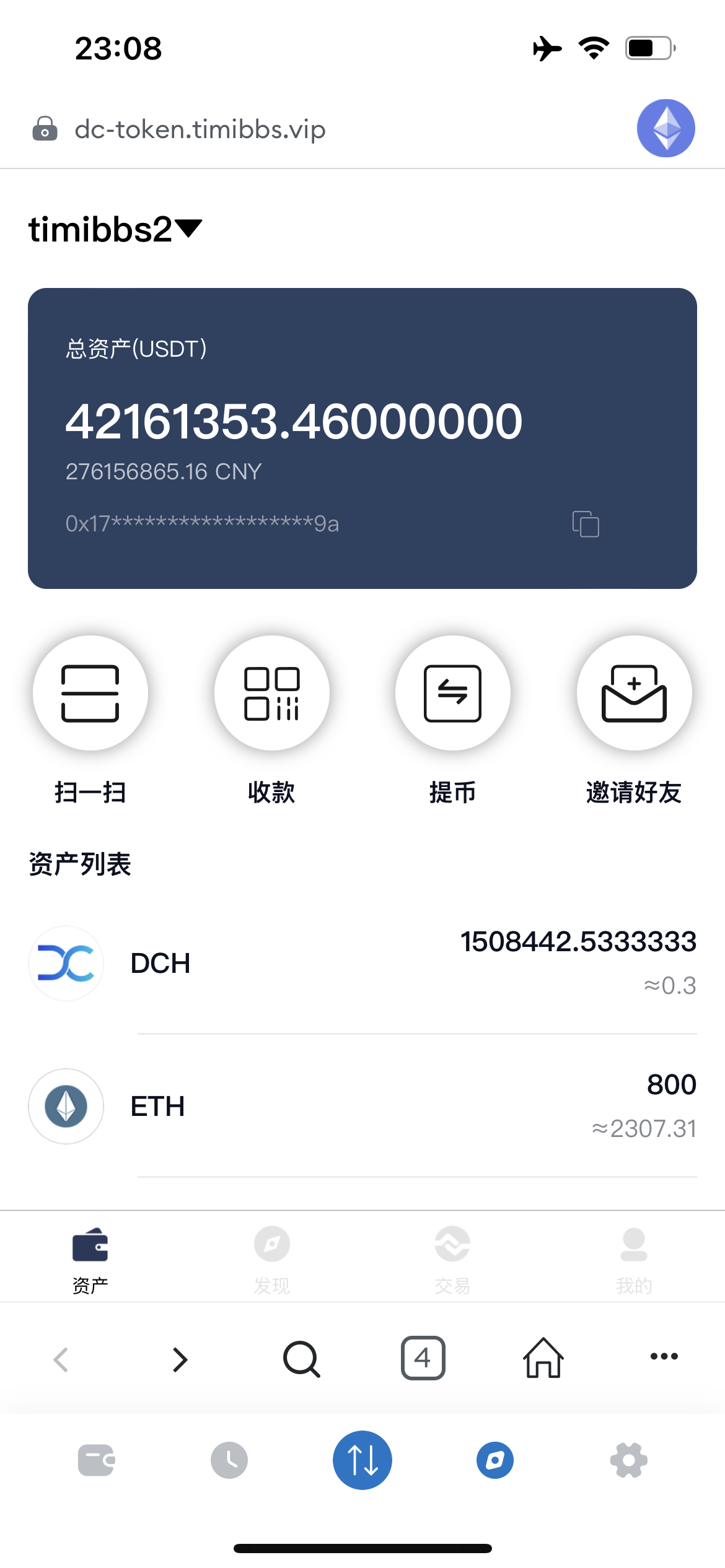Viewport: 725px width, 1568px height.
Task: Select the 提币 withdraw icon
Action: 452,692
